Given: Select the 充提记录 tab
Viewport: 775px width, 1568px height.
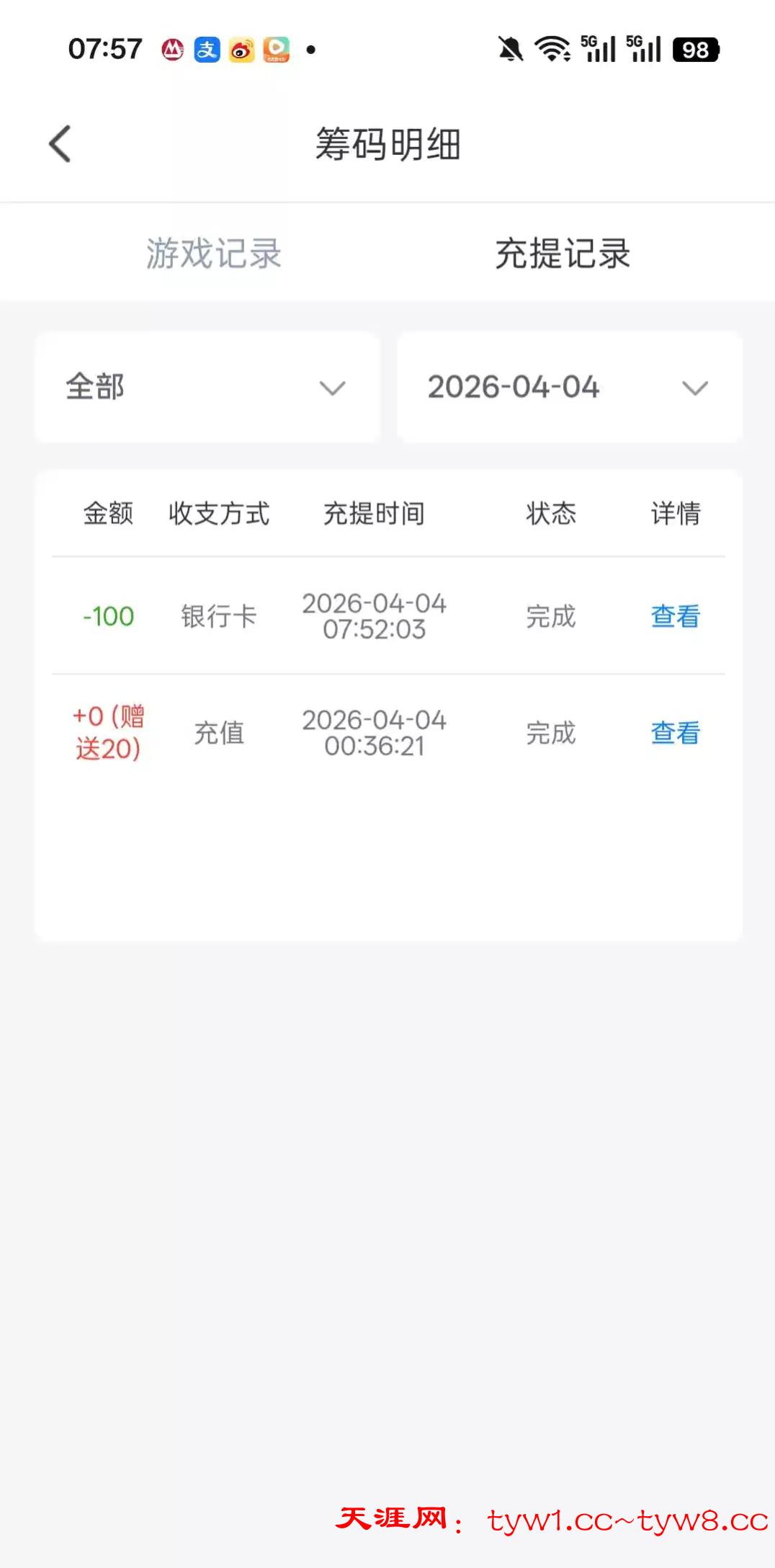Looking at the screenshot, I should 562,254.
